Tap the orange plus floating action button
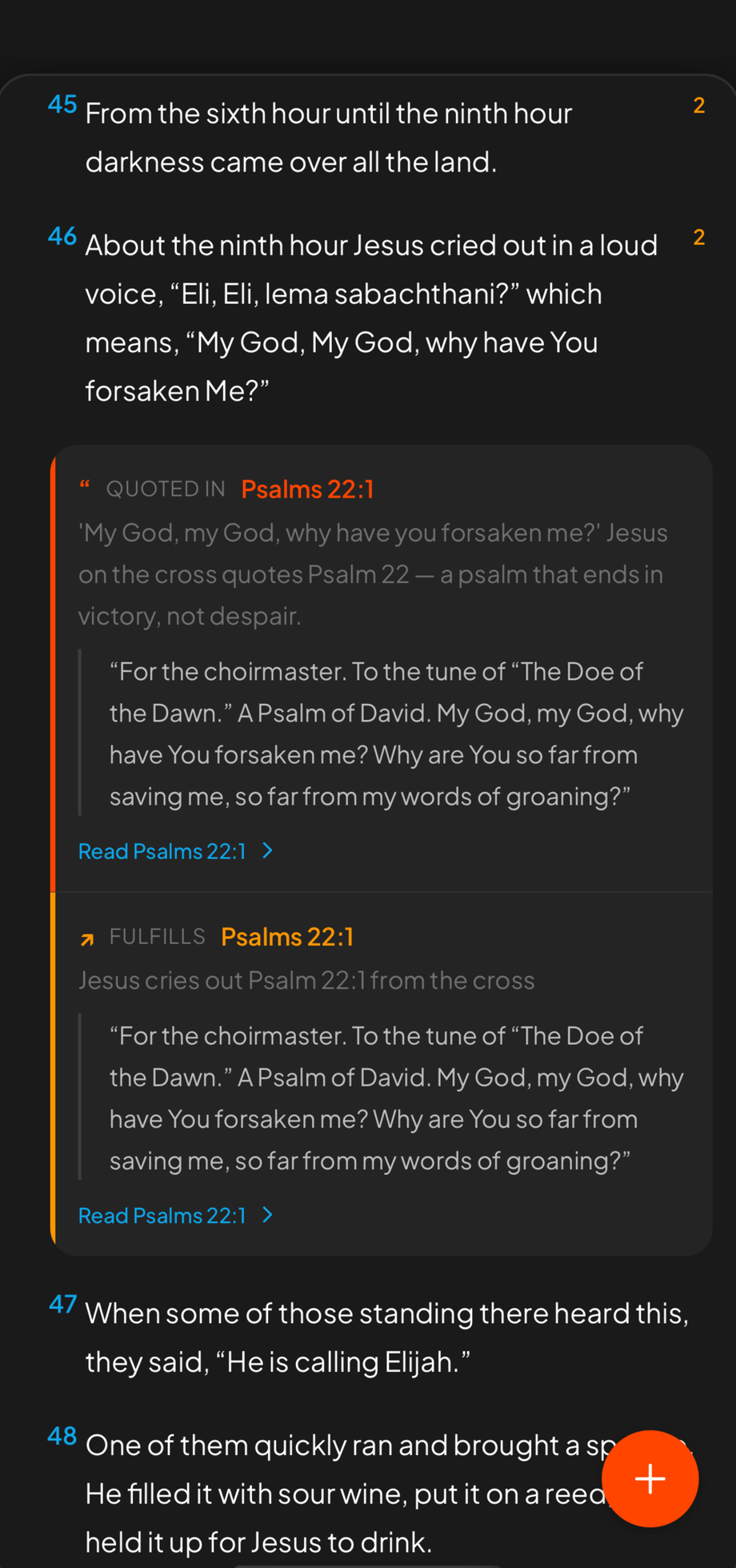Image resolution: width=736 pixels, height=1568 pixels. [x=650, y=1478]
